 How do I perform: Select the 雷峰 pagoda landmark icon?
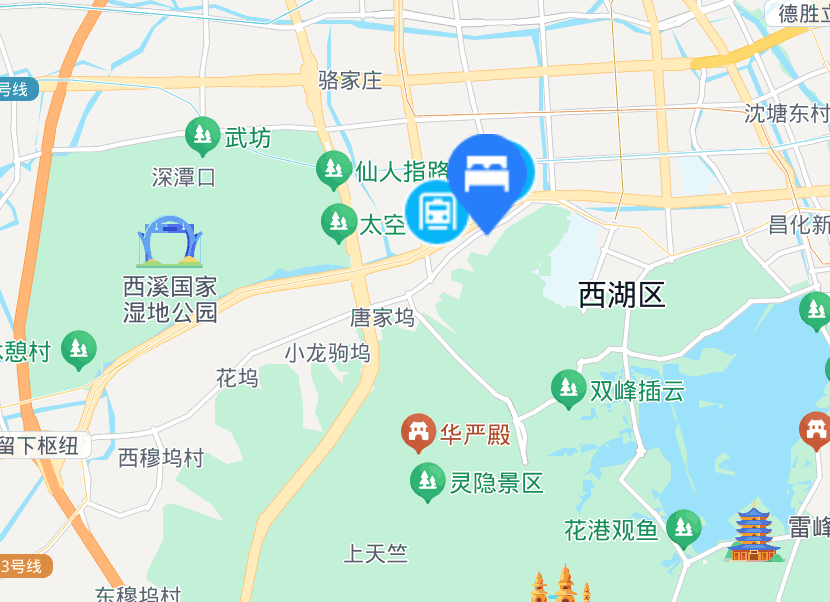click(754, 535)
